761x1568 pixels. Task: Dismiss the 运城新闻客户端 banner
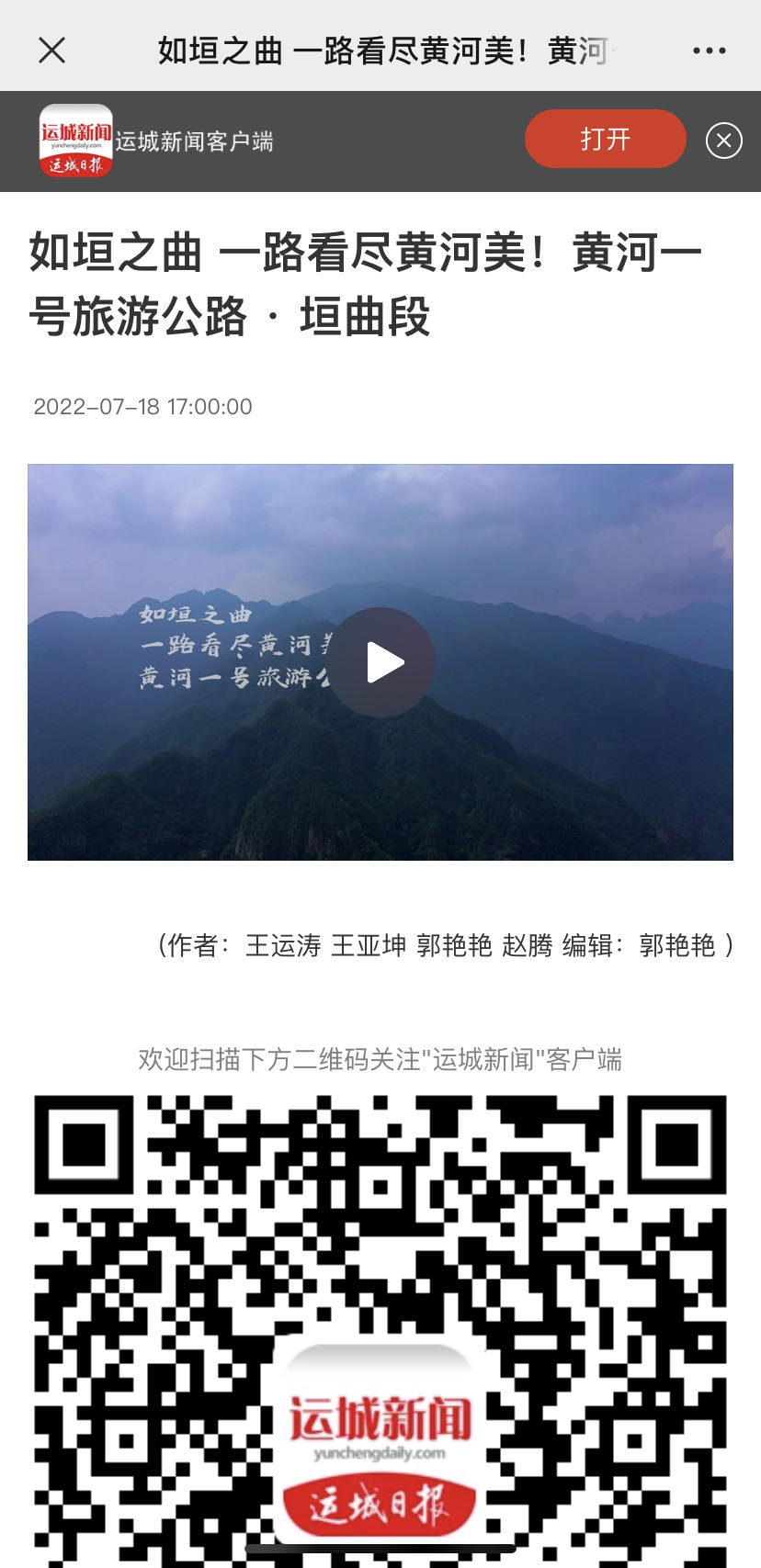coord(723,141)
